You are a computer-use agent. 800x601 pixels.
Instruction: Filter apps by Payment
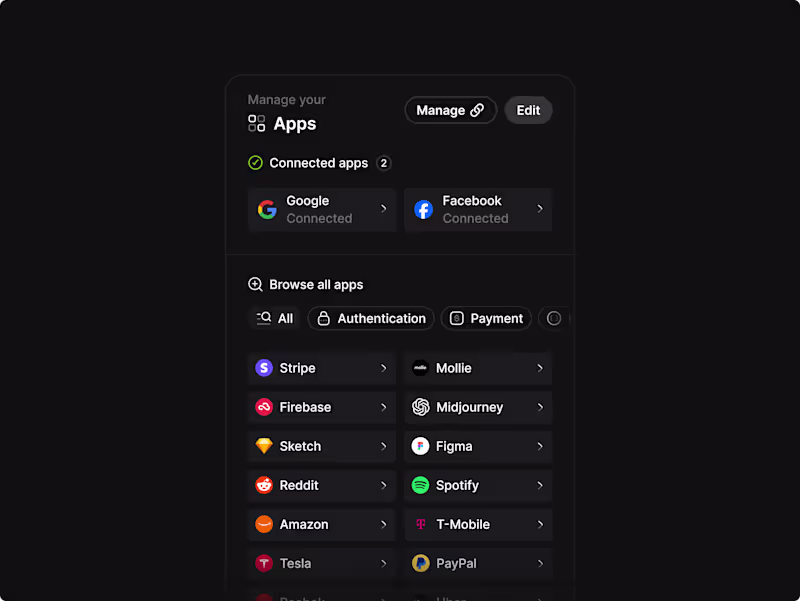pyautogui.click(x=486, y=318)
